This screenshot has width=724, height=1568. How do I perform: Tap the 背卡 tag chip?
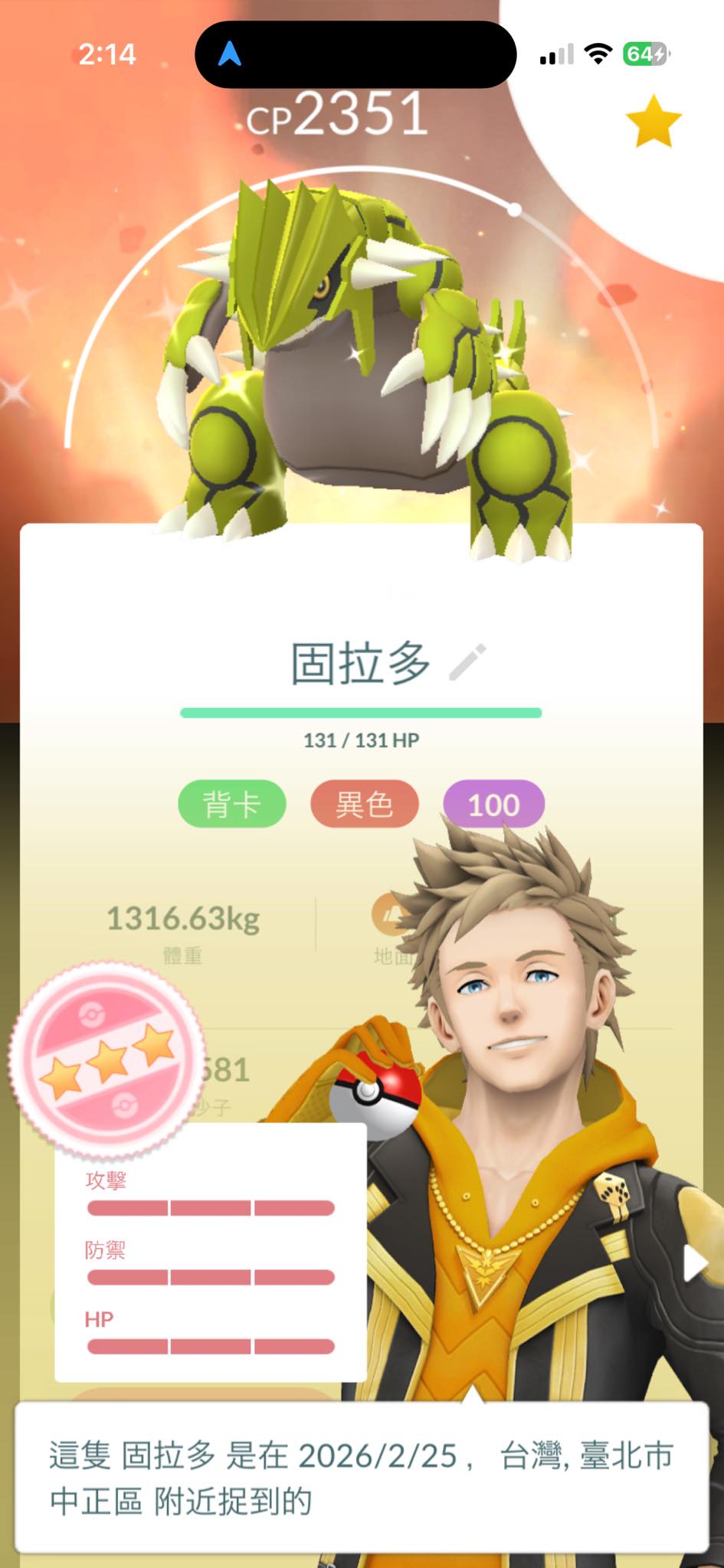[231, 805]
